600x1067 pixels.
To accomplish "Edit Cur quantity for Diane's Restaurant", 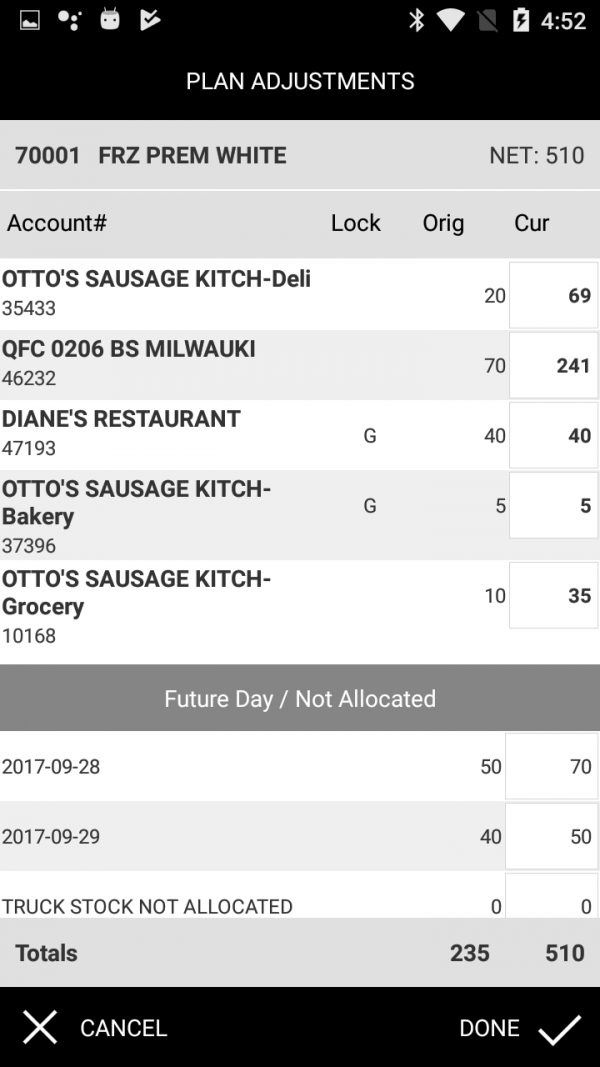I will click(554, 436).
